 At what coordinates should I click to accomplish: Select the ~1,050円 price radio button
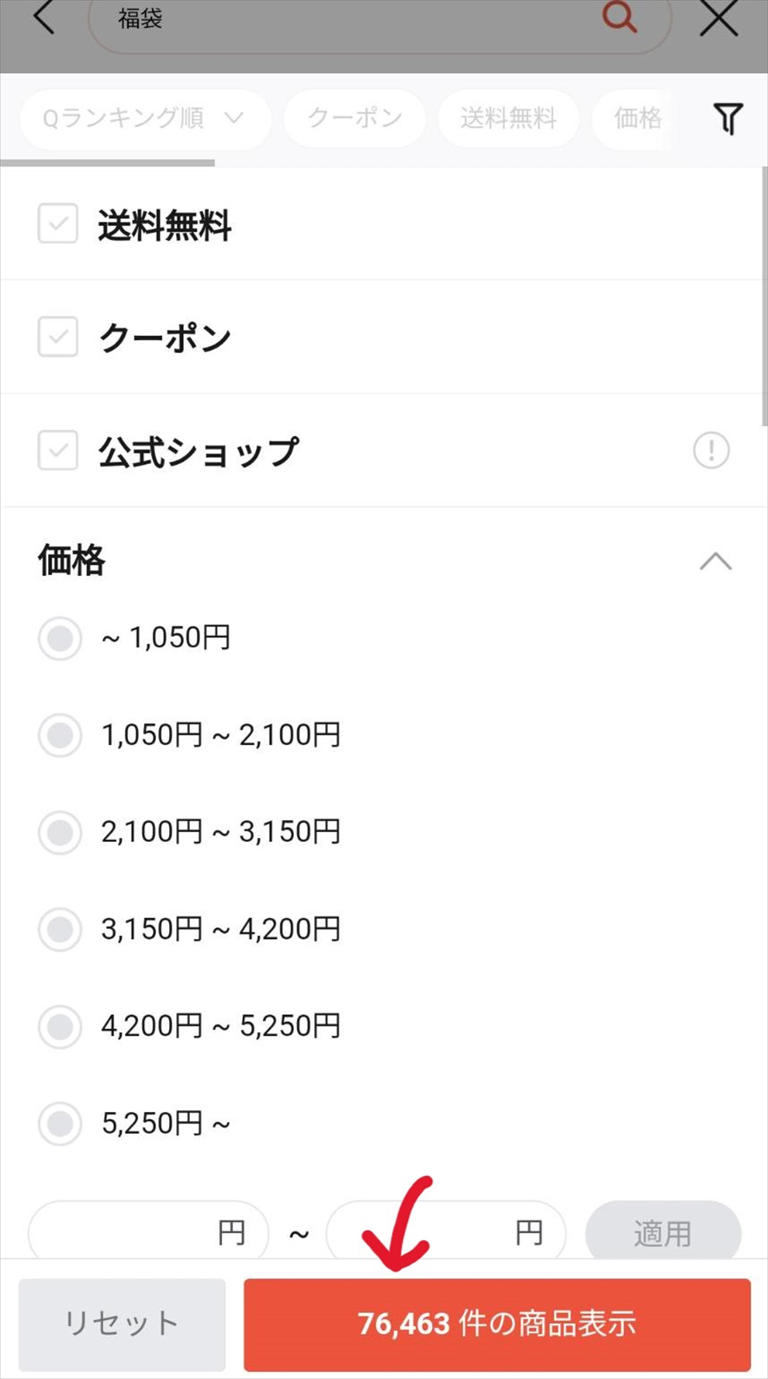coord(59,638)
